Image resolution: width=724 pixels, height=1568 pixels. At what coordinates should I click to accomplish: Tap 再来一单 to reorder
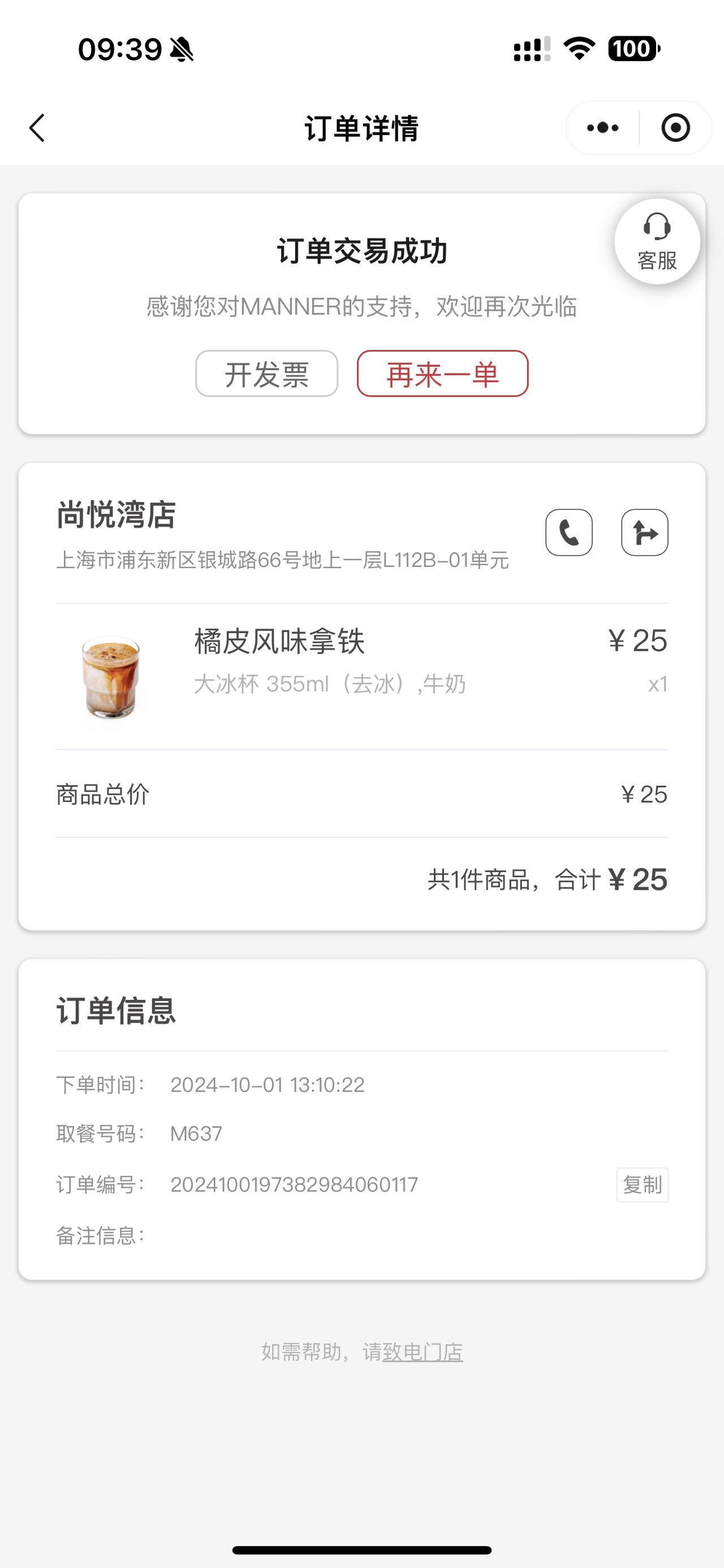443,374
